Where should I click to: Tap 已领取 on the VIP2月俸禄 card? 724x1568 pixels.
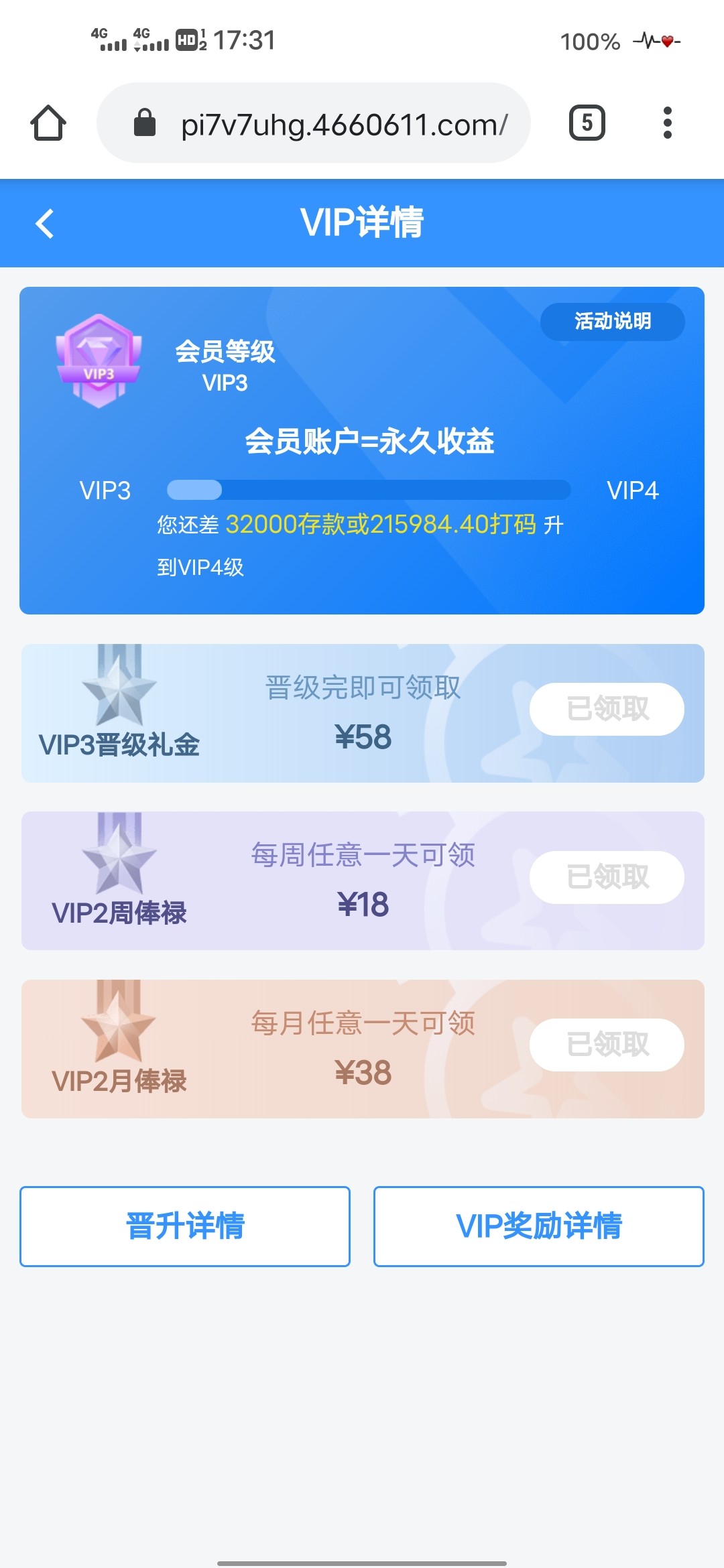pyautogui.click(x=607, y=1045)
